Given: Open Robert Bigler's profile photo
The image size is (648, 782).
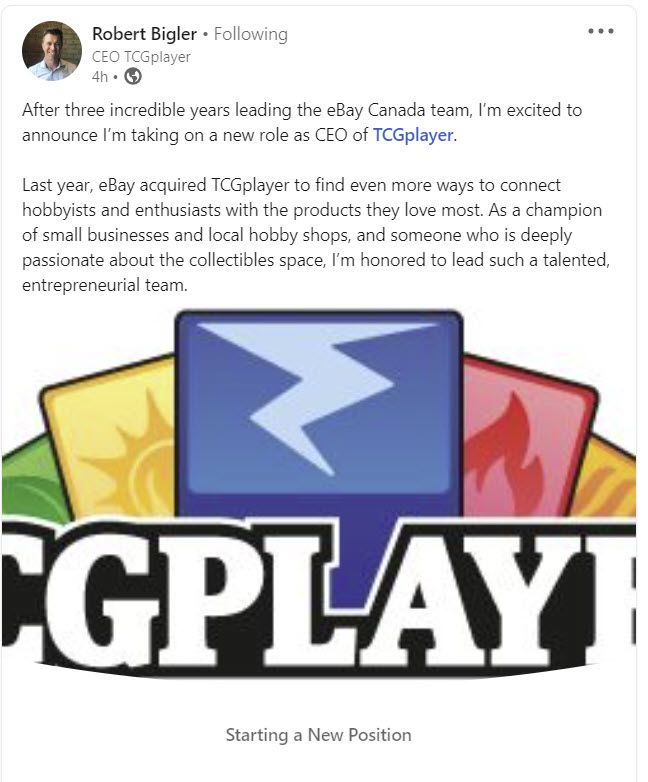Looking at the screenshot, I should pyautogui.click(x=52, y=51).
